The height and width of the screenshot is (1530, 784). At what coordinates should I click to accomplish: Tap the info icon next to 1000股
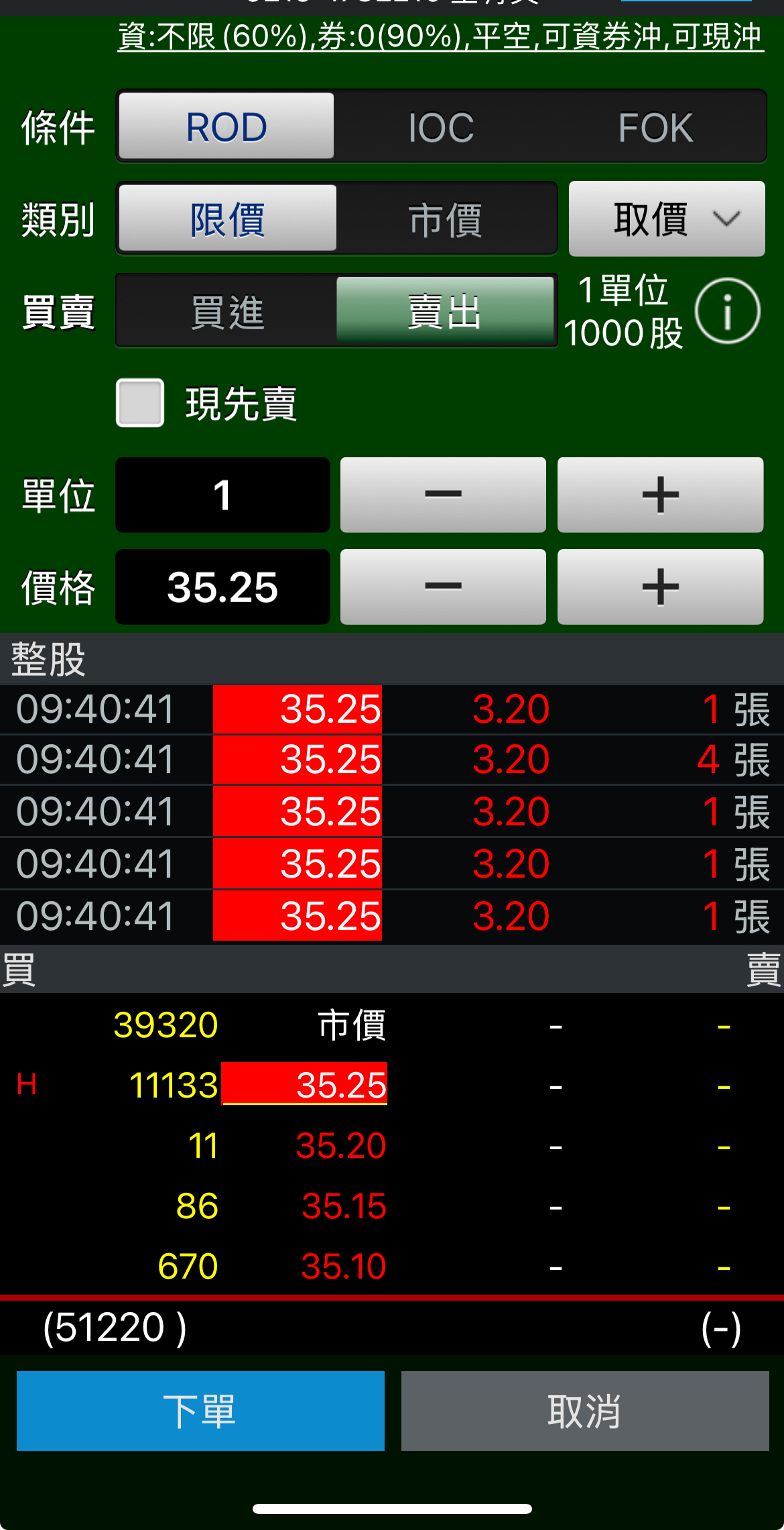[728, 311]
